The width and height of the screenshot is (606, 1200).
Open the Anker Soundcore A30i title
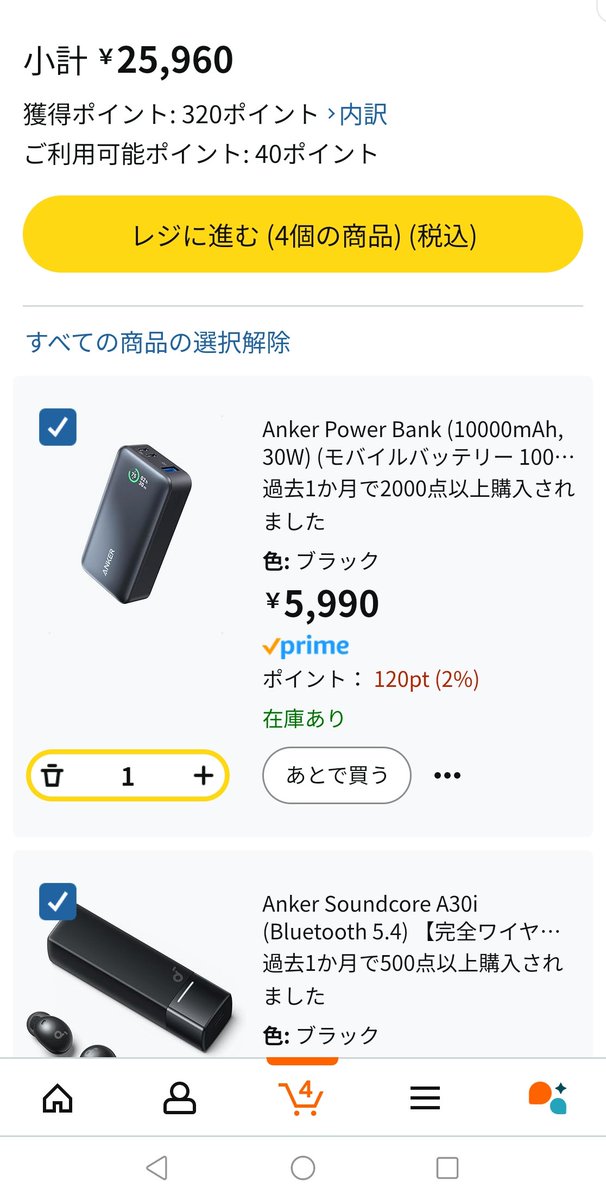412,917
